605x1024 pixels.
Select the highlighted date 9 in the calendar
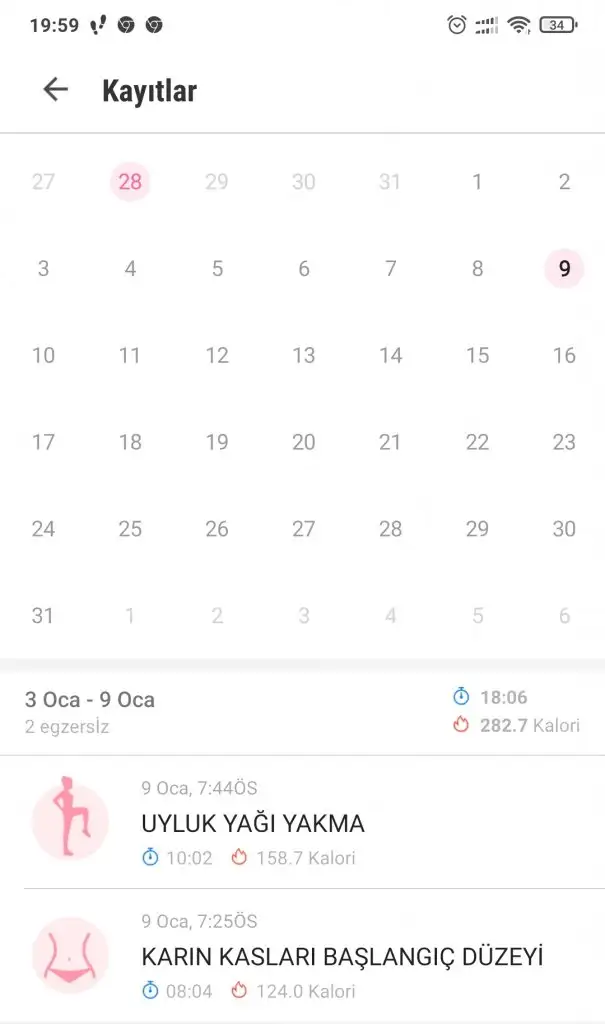(564, 268)
